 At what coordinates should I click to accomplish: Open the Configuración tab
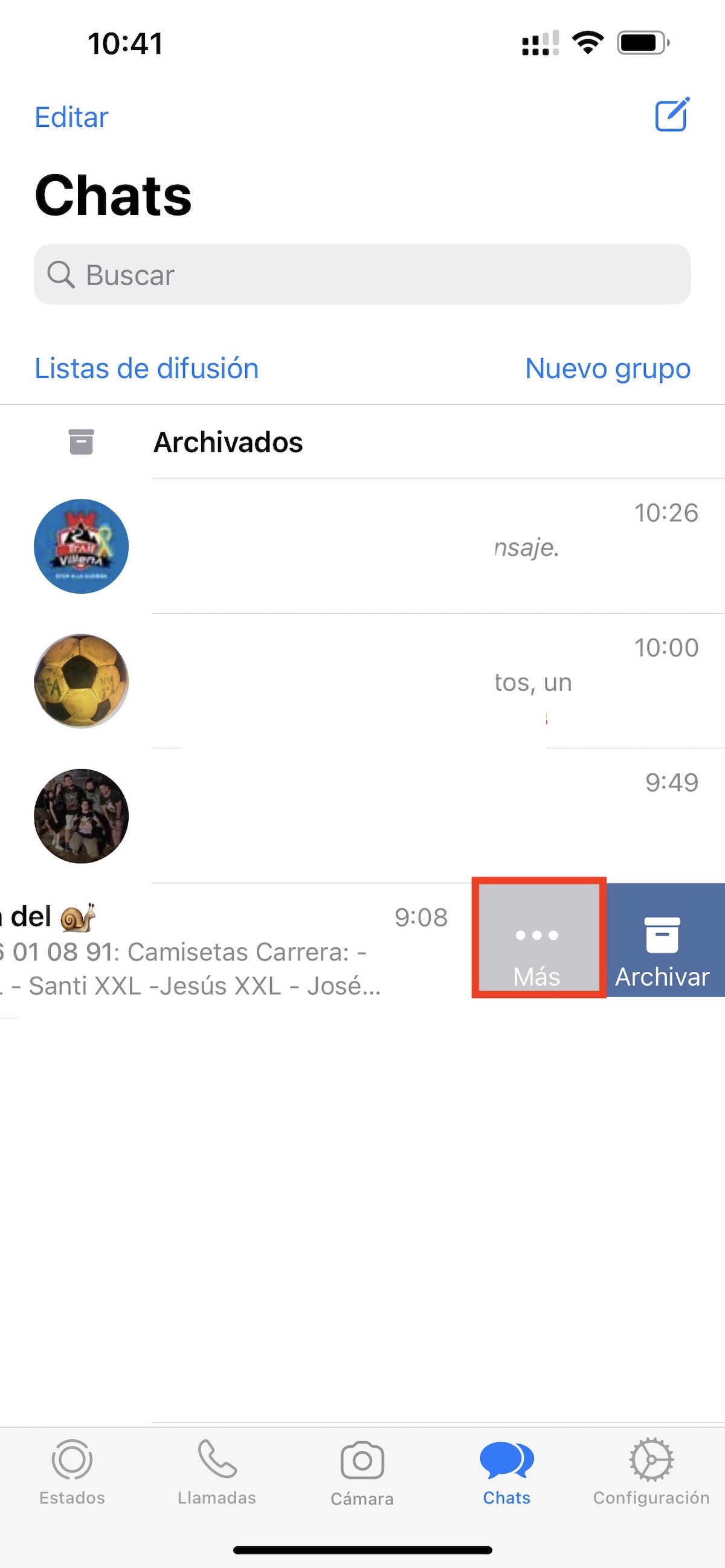[651, 1471]
